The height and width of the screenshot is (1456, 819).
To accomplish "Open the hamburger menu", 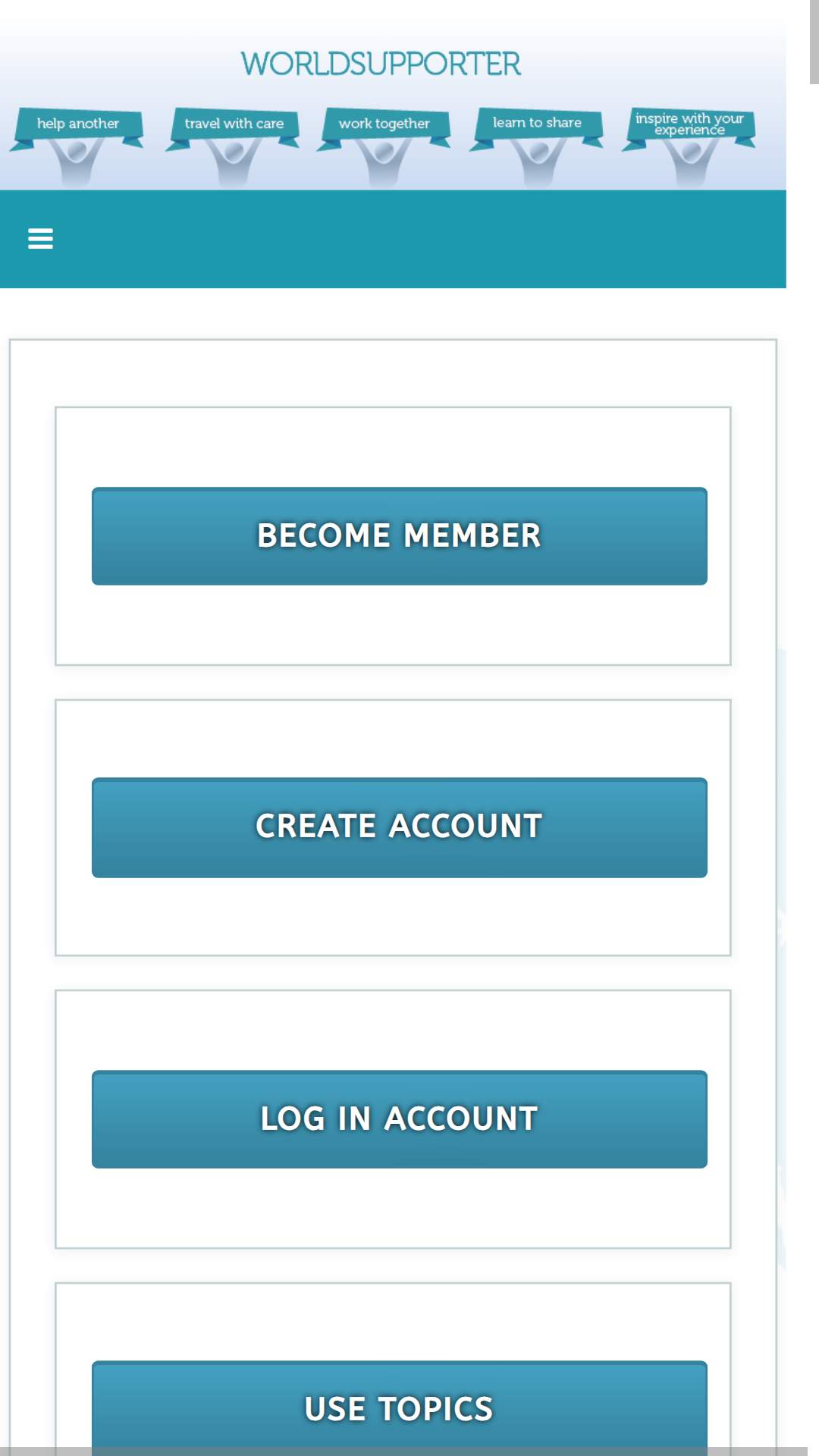I will tap(40, 239).
